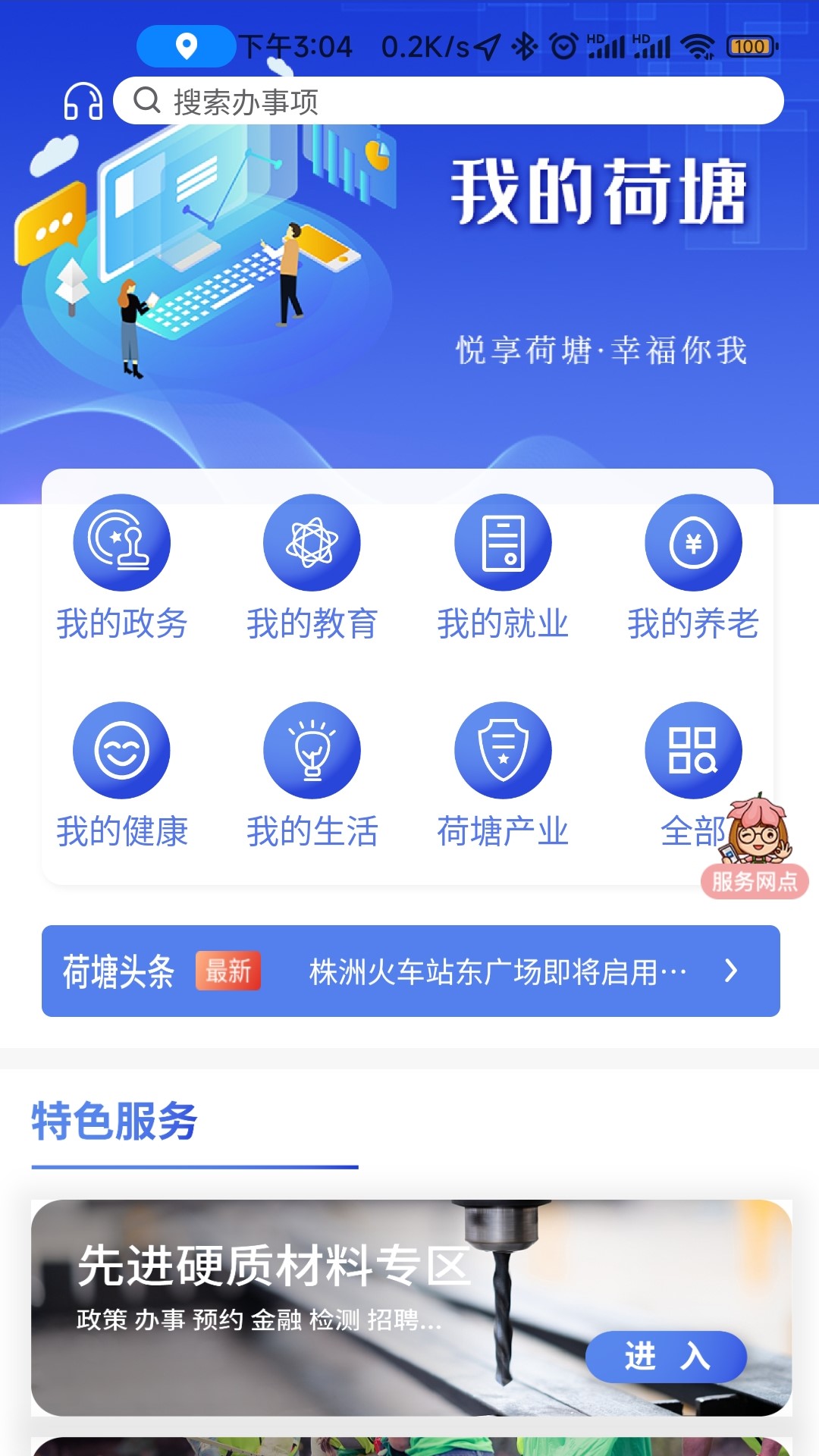Viewport: 819px width, 1456px height.
Task: Tap the red 最新 badge
Action: pos(229,969)
